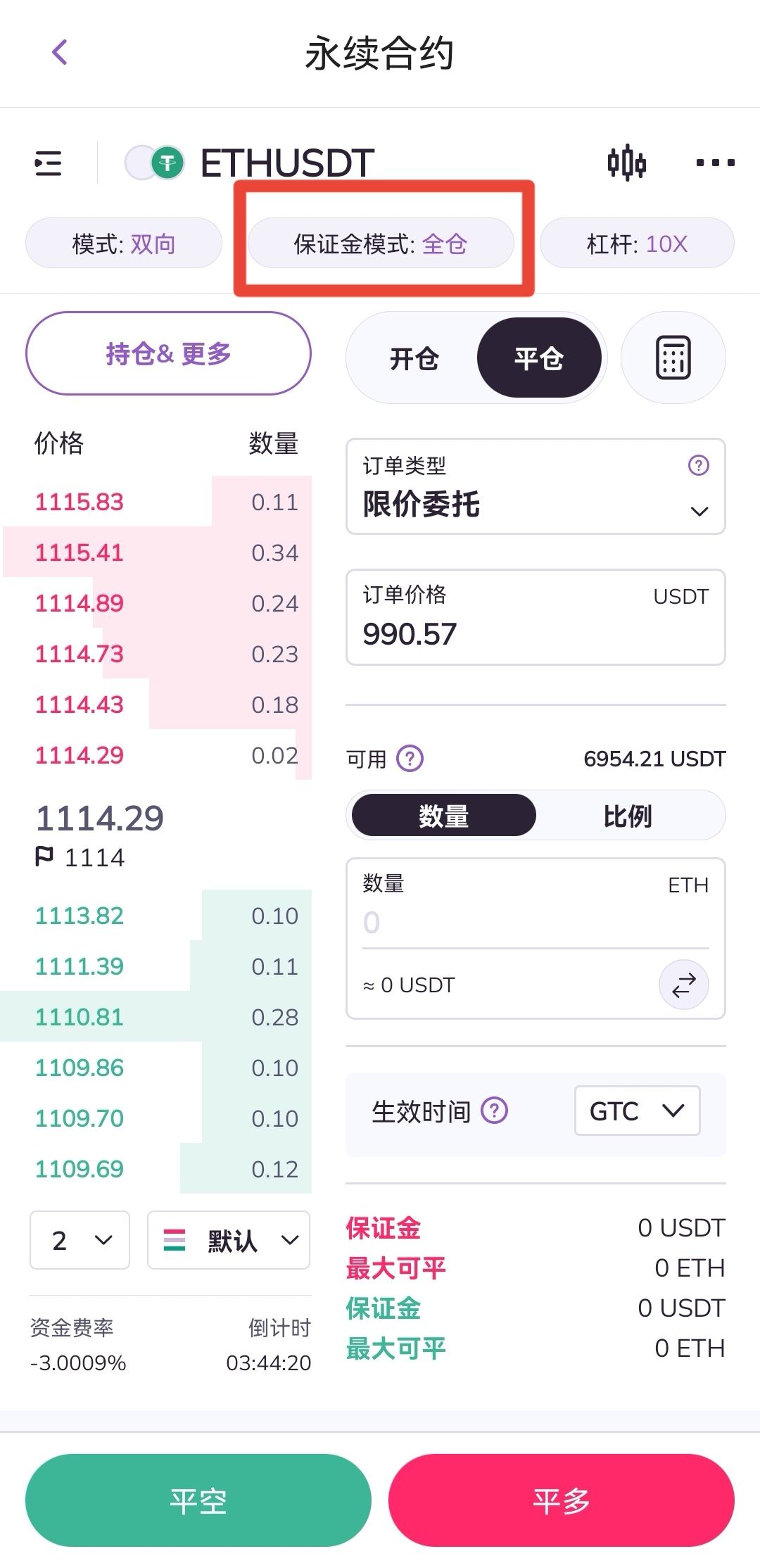
Task: Open the candlestick chart icon
Action: [x=626, y=163]
